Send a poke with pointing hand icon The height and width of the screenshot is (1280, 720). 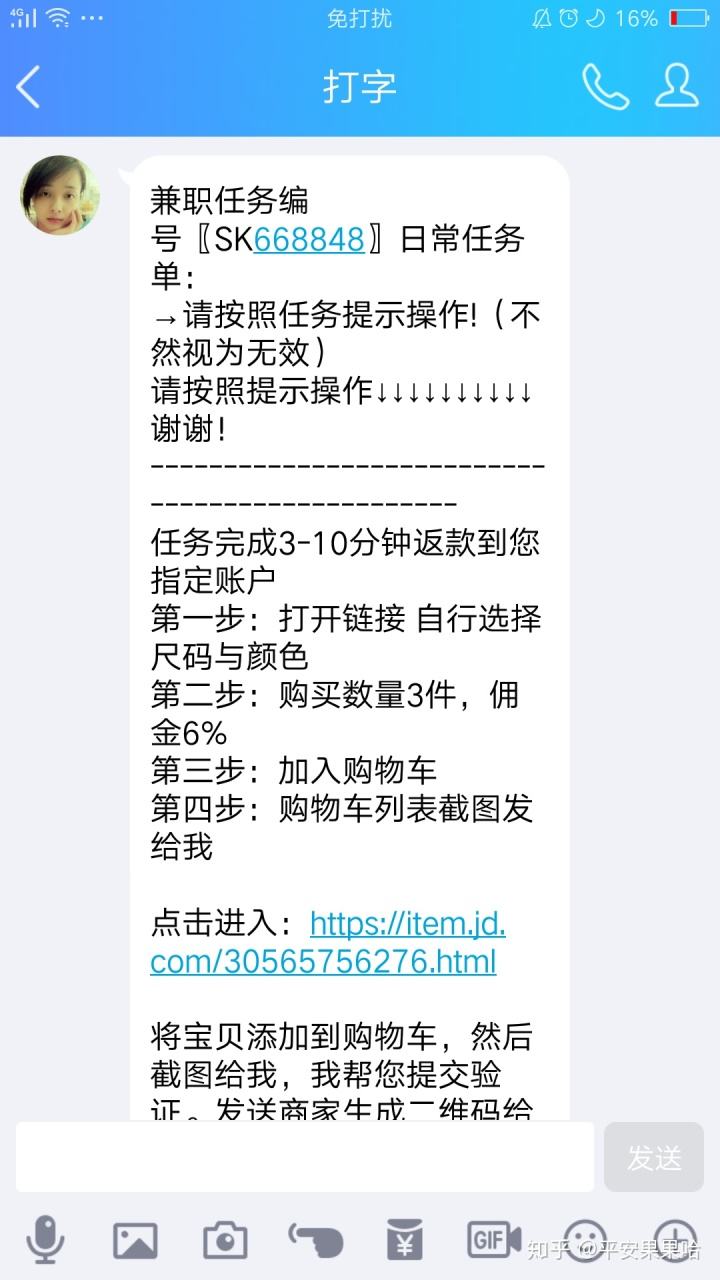(x=315, y=1240)
